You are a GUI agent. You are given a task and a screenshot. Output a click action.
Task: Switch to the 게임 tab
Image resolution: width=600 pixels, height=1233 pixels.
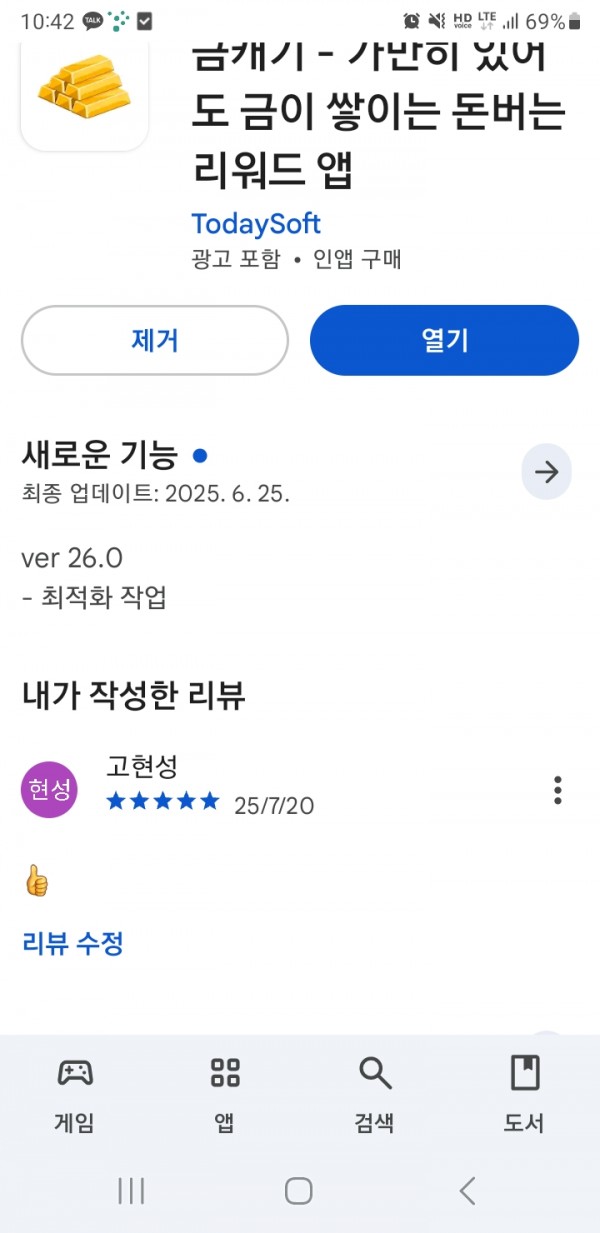click(x=74, y=1095)
